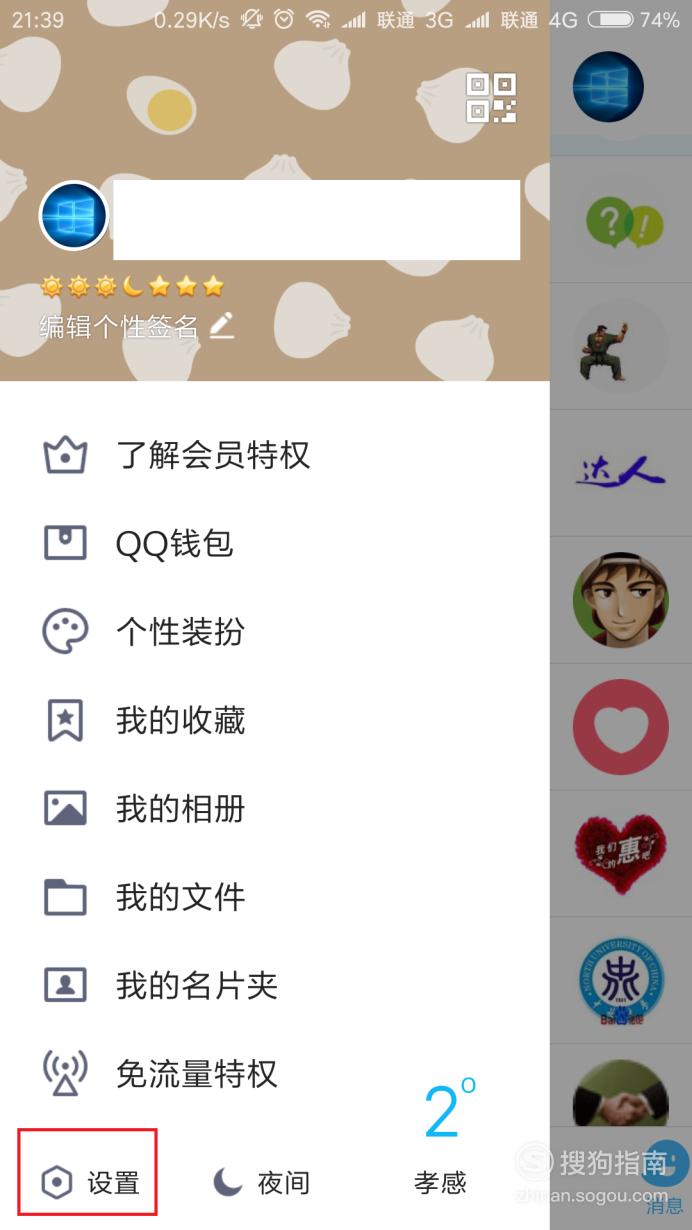Screen dimensions: 692x1230
Task: Open QQ钱包
Action: pos(275,543)
